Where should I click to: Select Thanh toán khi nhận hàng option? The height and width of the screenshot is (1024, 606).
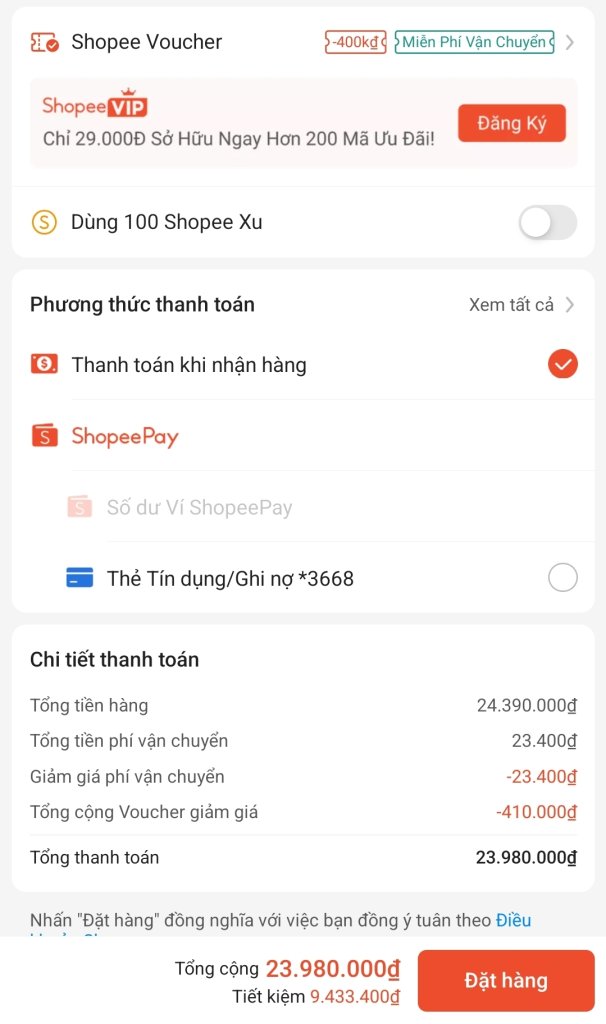point(300,365)
